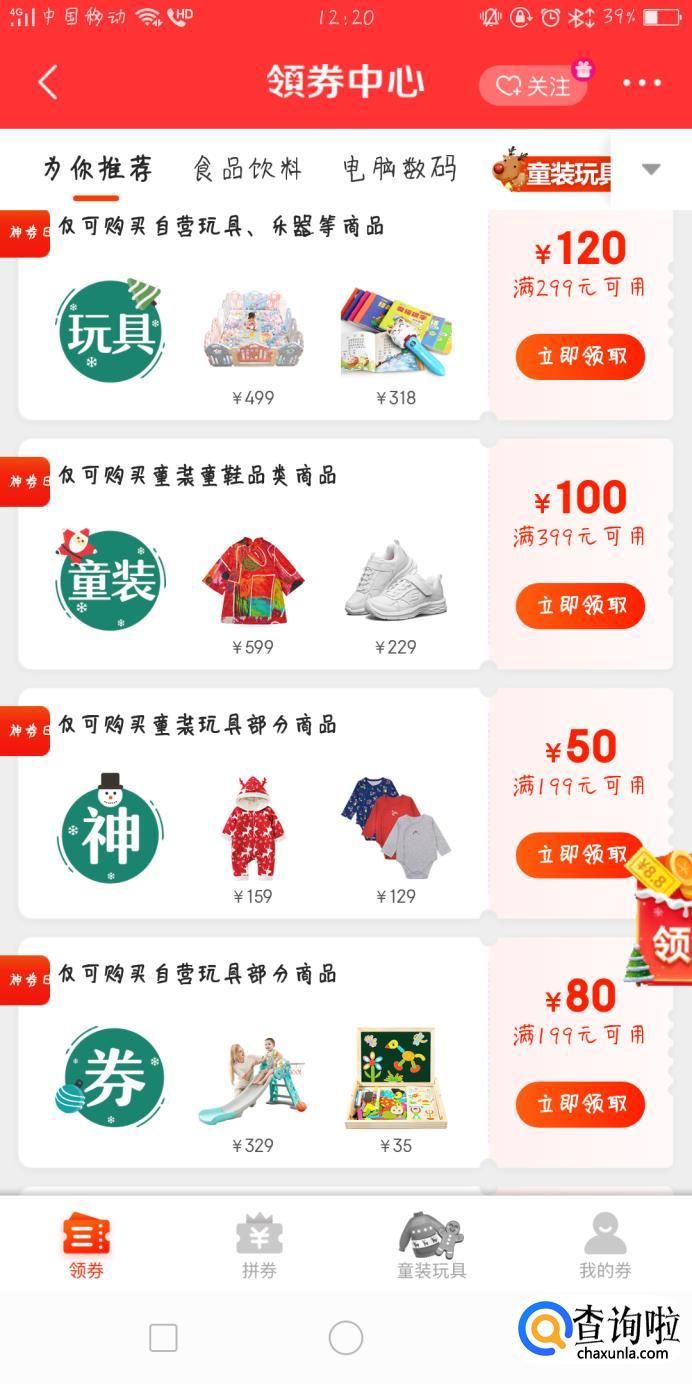Tap the 关注 follow button
Viewport: 692px width, 1384px height.
(534, 86)
